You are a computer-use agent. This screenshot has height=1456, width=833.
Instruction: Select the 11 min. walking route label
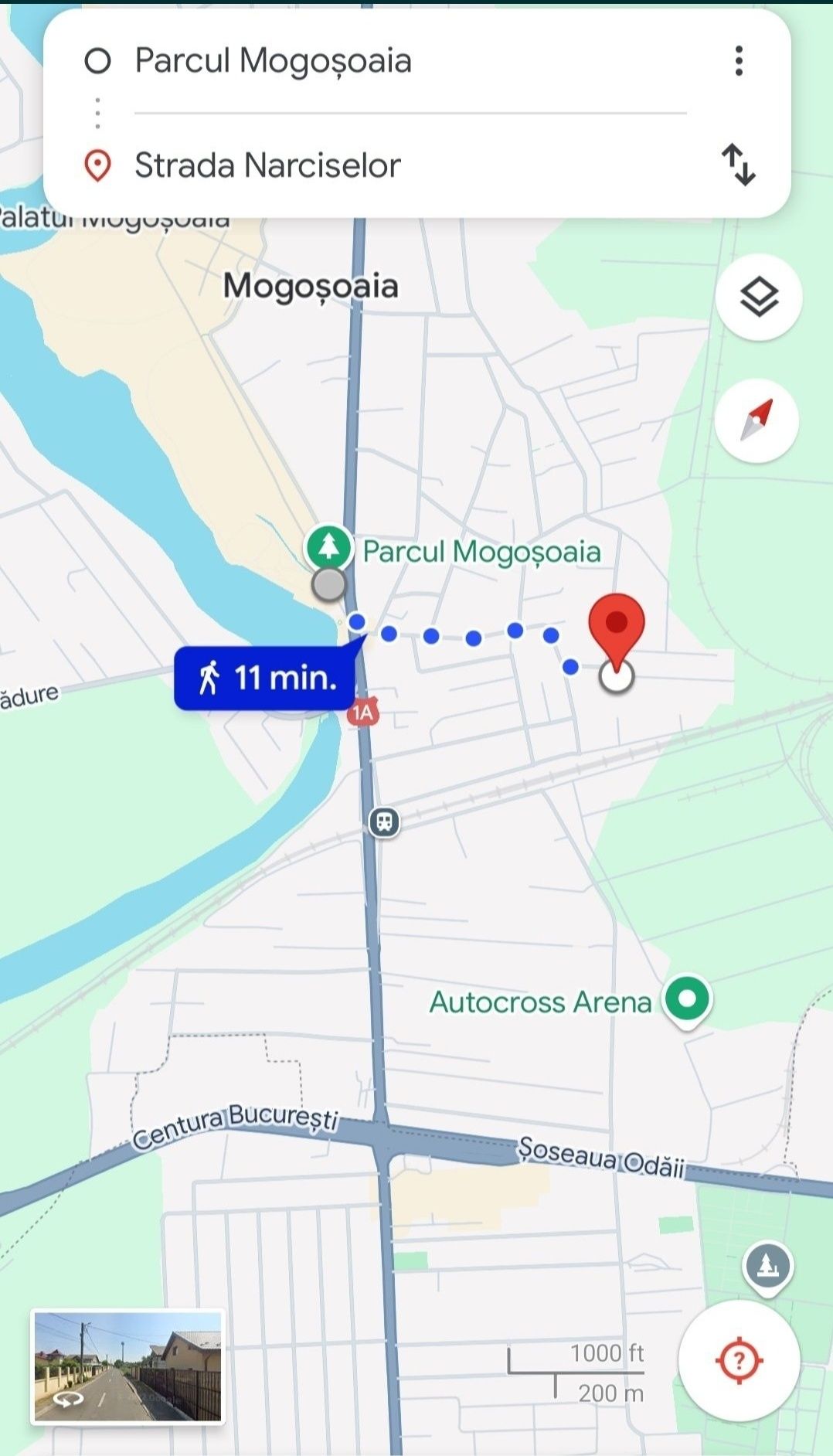point(265,678)
